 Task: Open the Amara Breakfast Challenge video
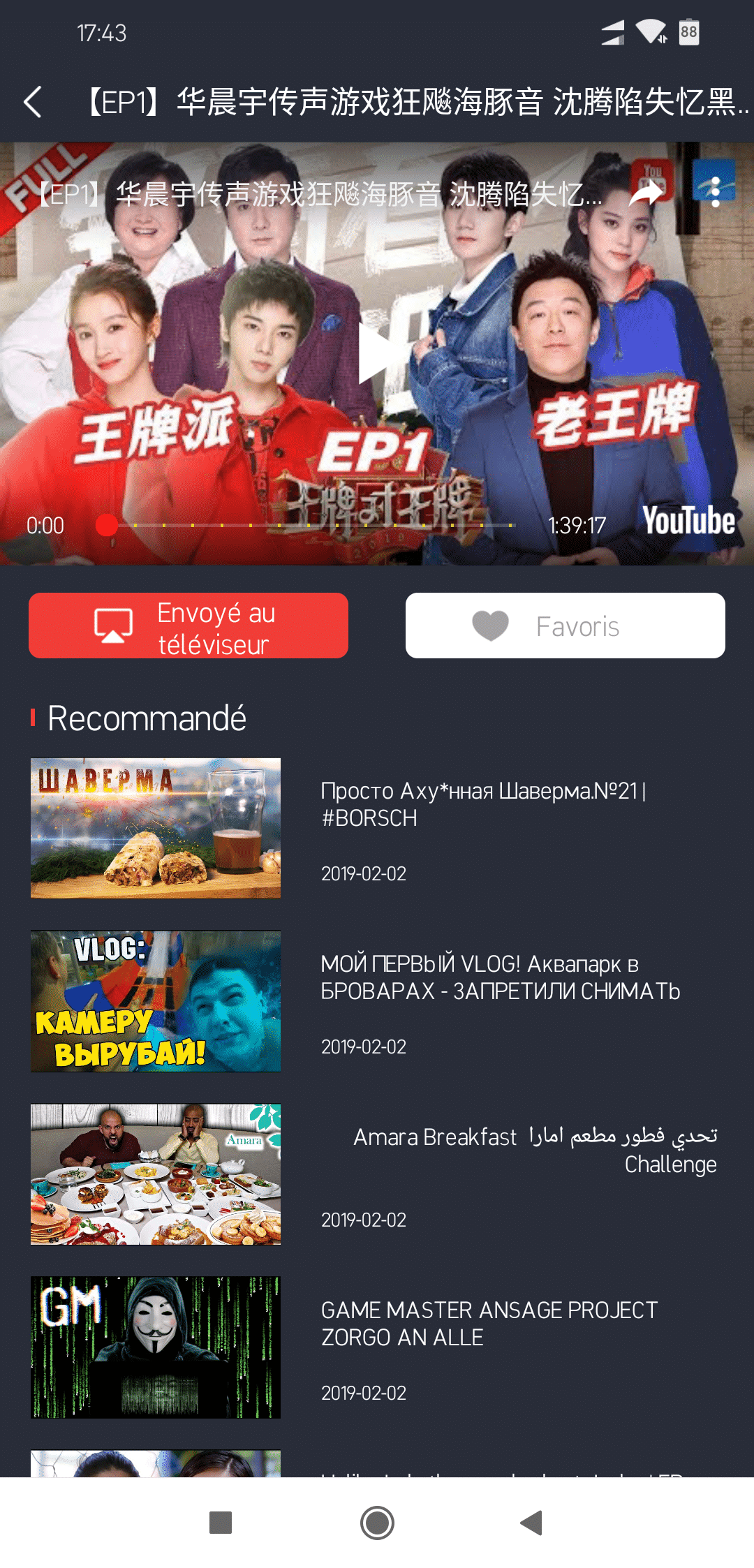coord(377,1174)
